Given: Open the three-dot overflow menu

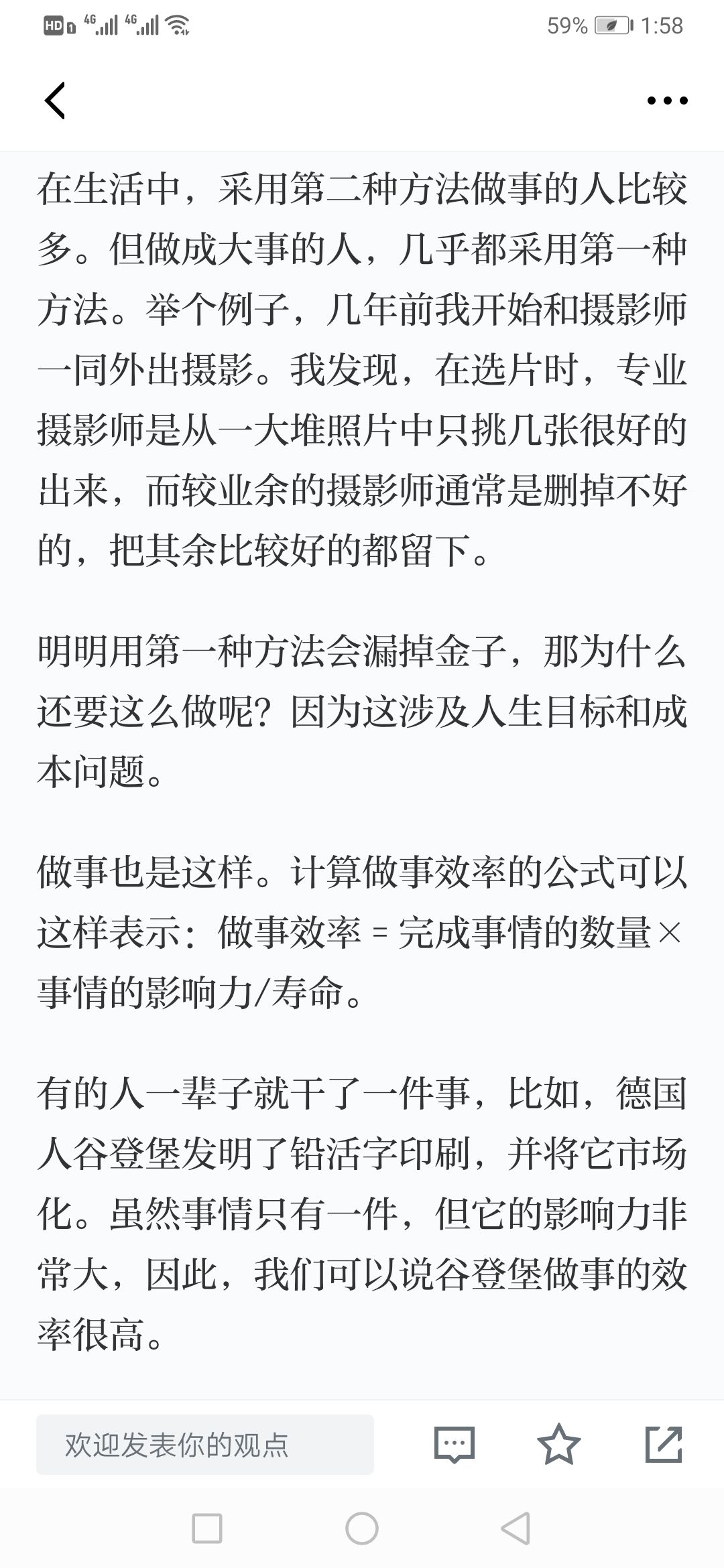Looking at the screenshot, I should pyautogui.click(x=667, y=101).
